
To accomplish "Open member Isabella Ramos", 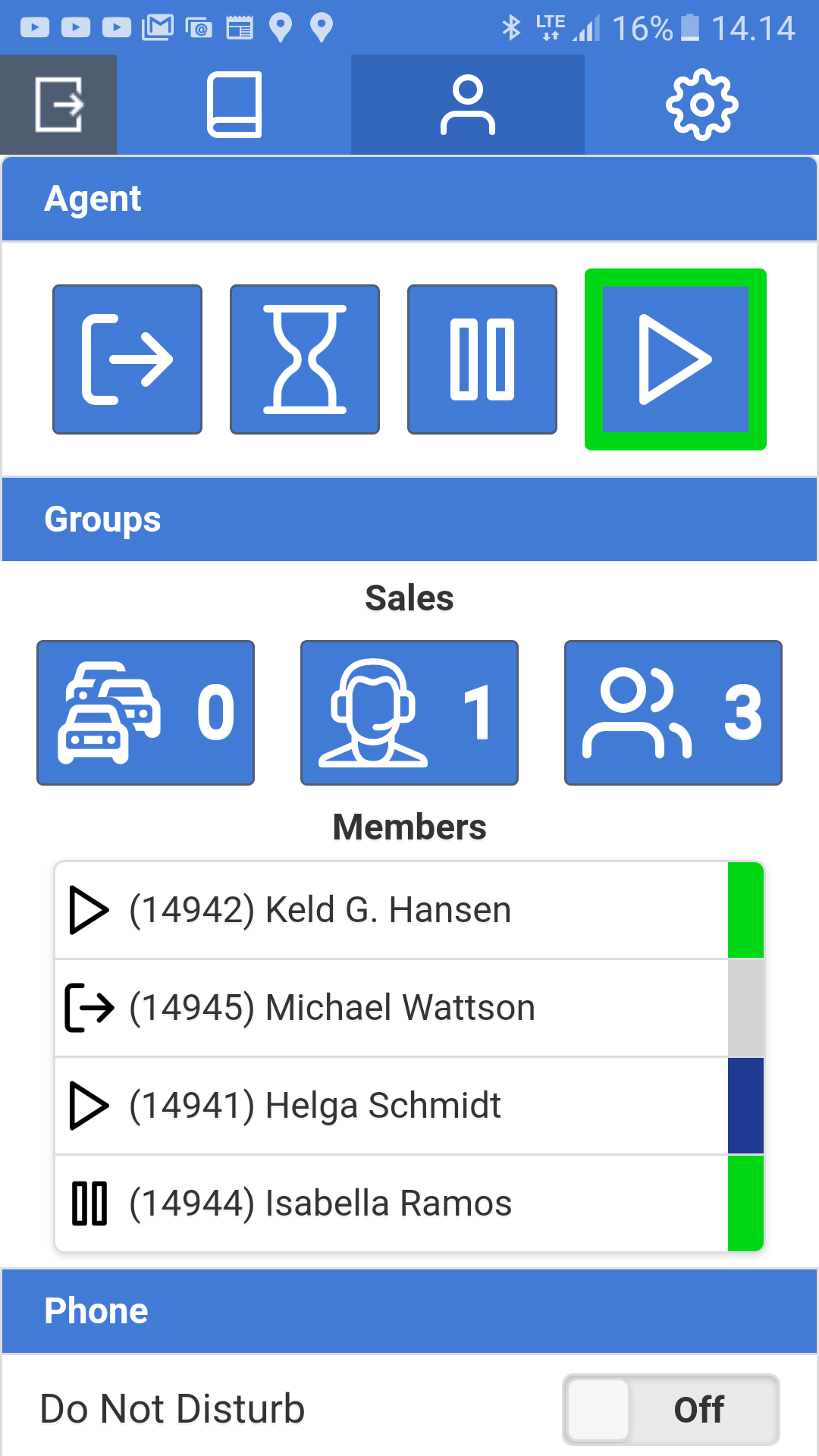I will pos(409,1203).
